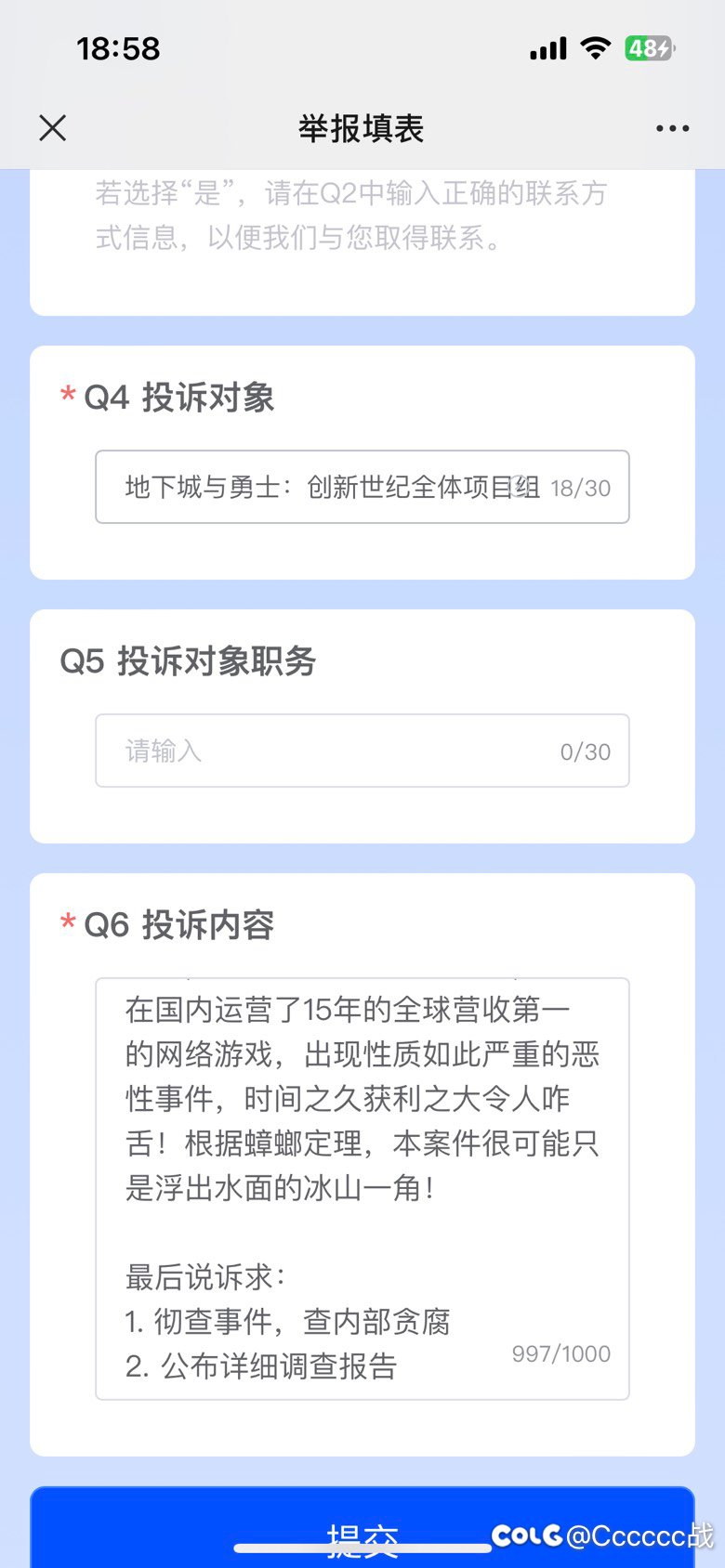The image size is (725, 1568).
Task: Open the three-dot more menu
Action: point(672,128)
